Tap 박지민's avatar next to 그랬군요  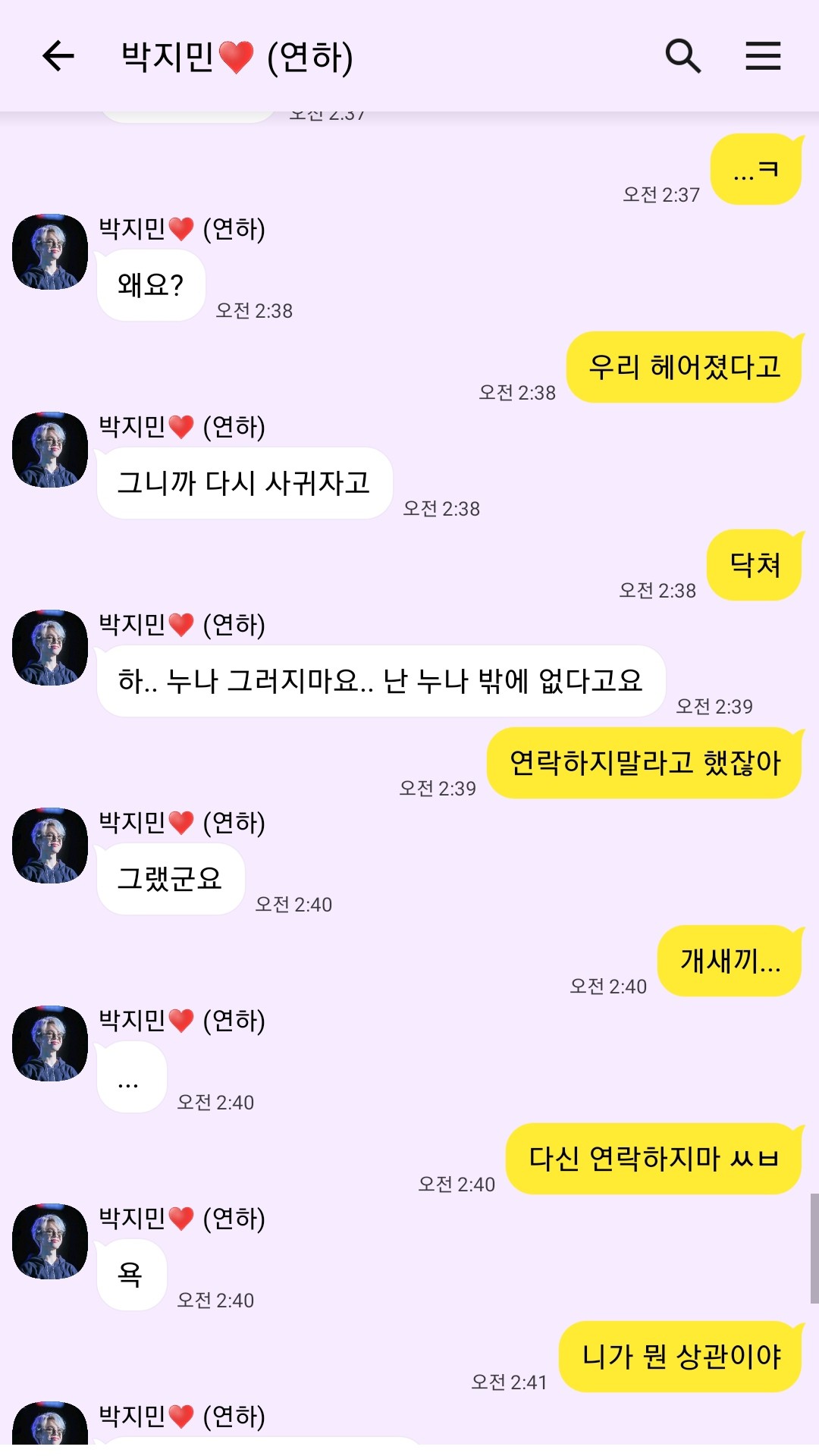[x=50, y=846]
